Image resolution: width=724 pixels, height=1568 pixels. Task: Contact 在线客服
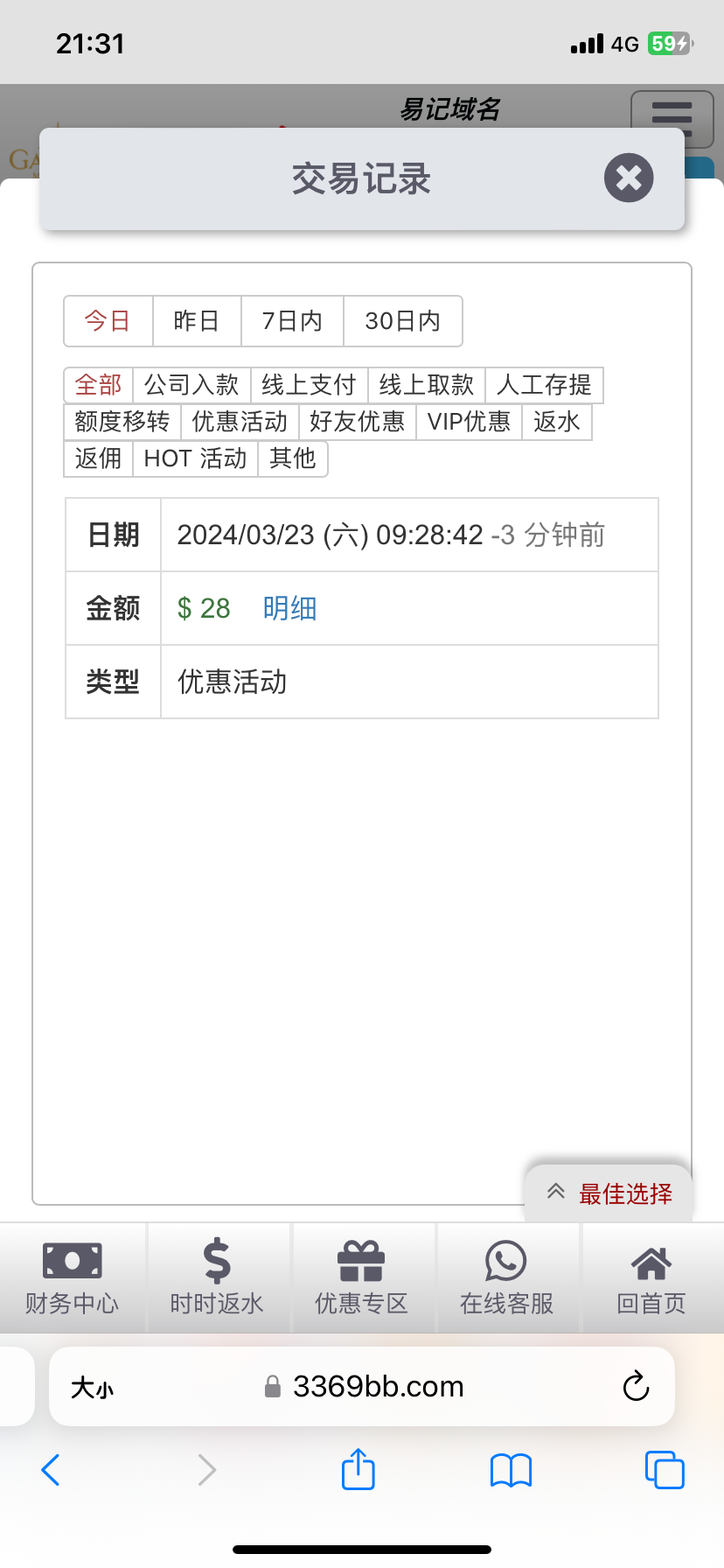pyautogui.click(x=506, y=1278)
